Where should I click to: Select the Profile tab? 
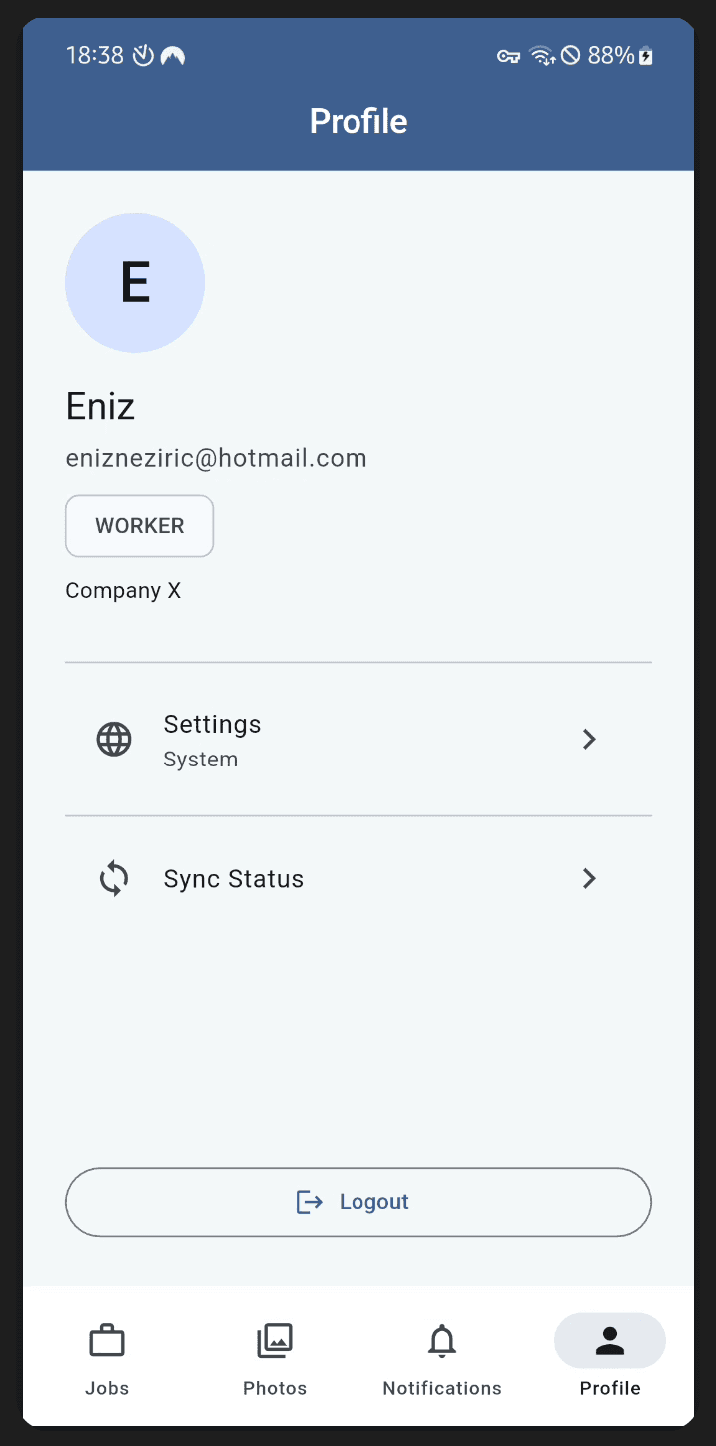click(610, 1358)
